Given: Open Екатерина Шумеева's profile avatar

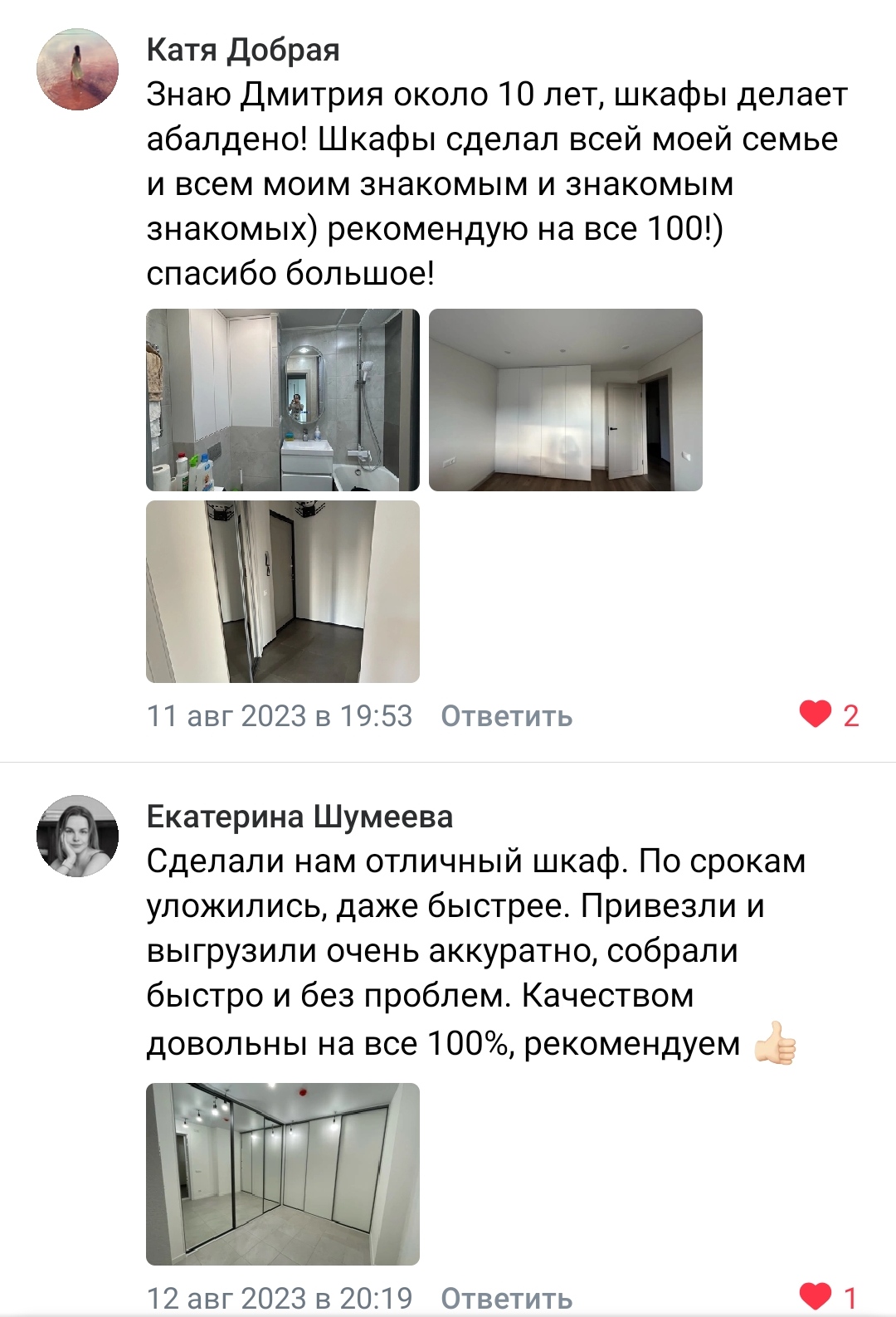Looking at the screenshot, I should tap(78, 836).
